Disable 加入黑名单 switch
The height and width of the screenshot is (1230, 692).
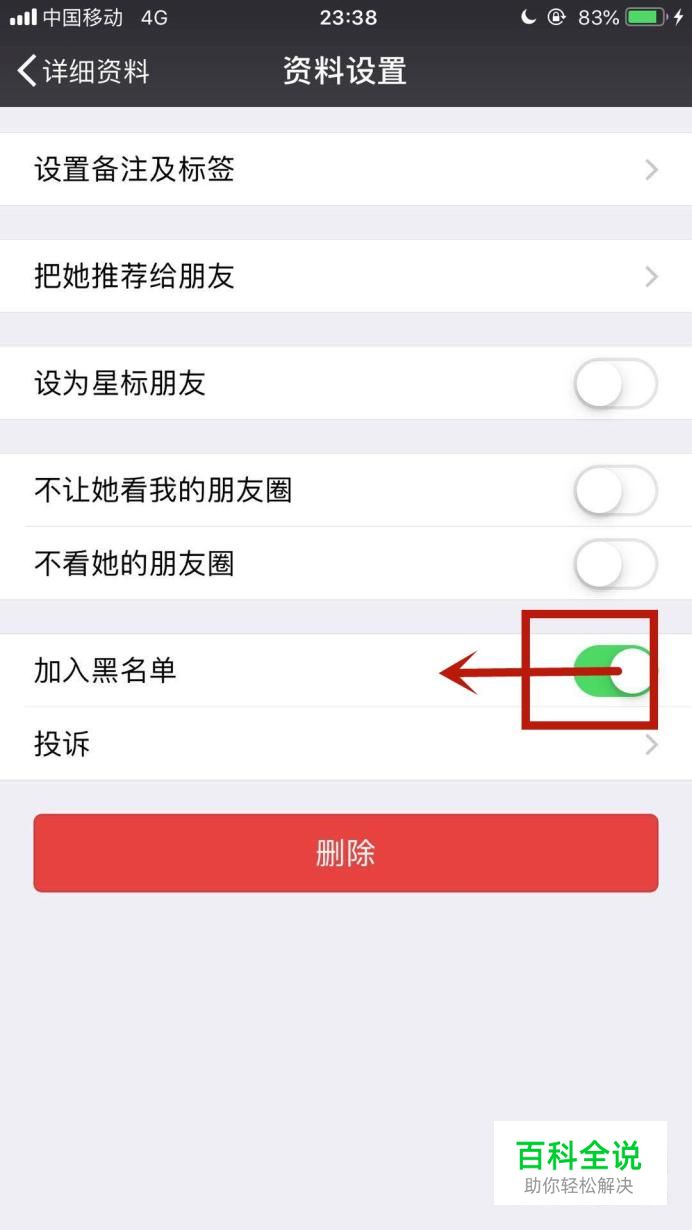pos(614,670)
